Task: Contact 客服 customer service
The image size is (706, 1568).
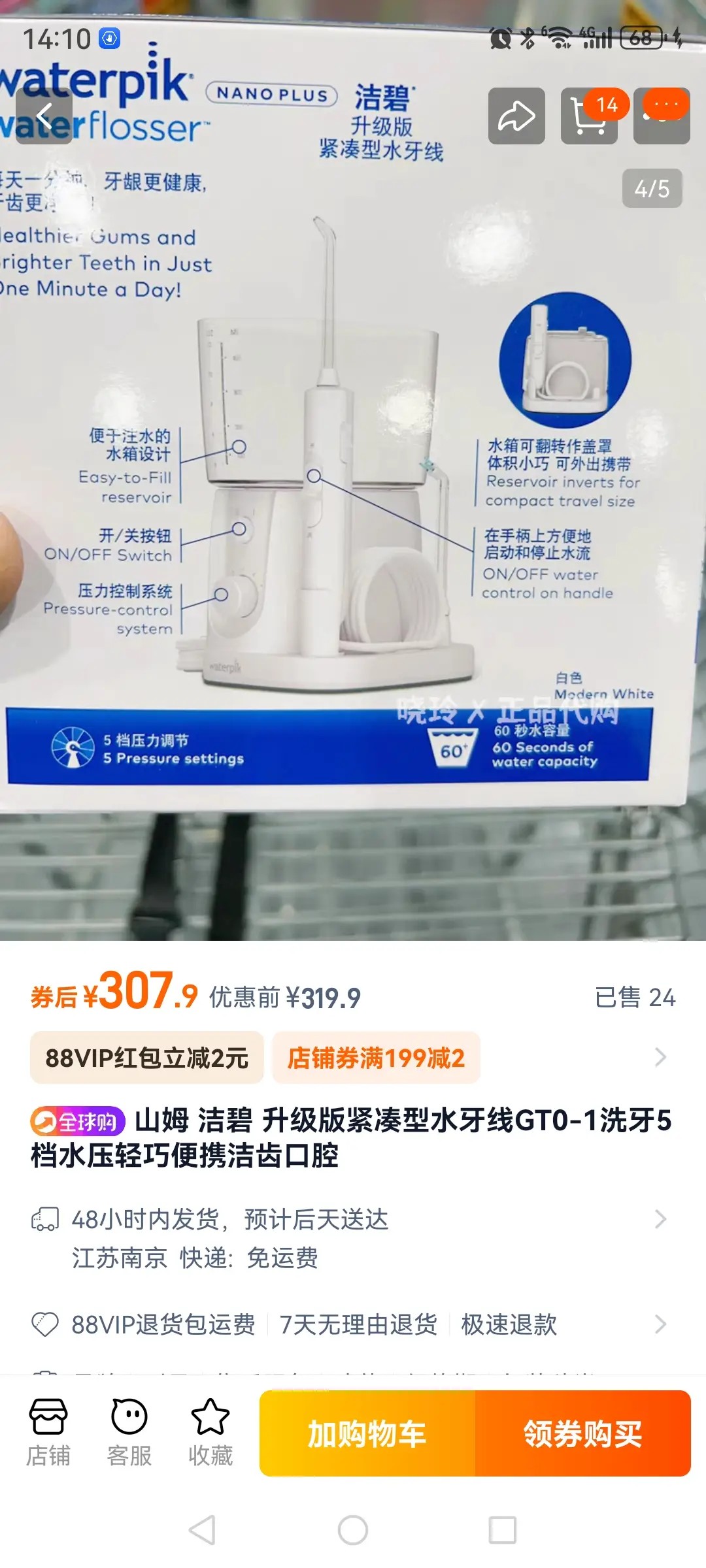Action: click(x=129, y=1433)
